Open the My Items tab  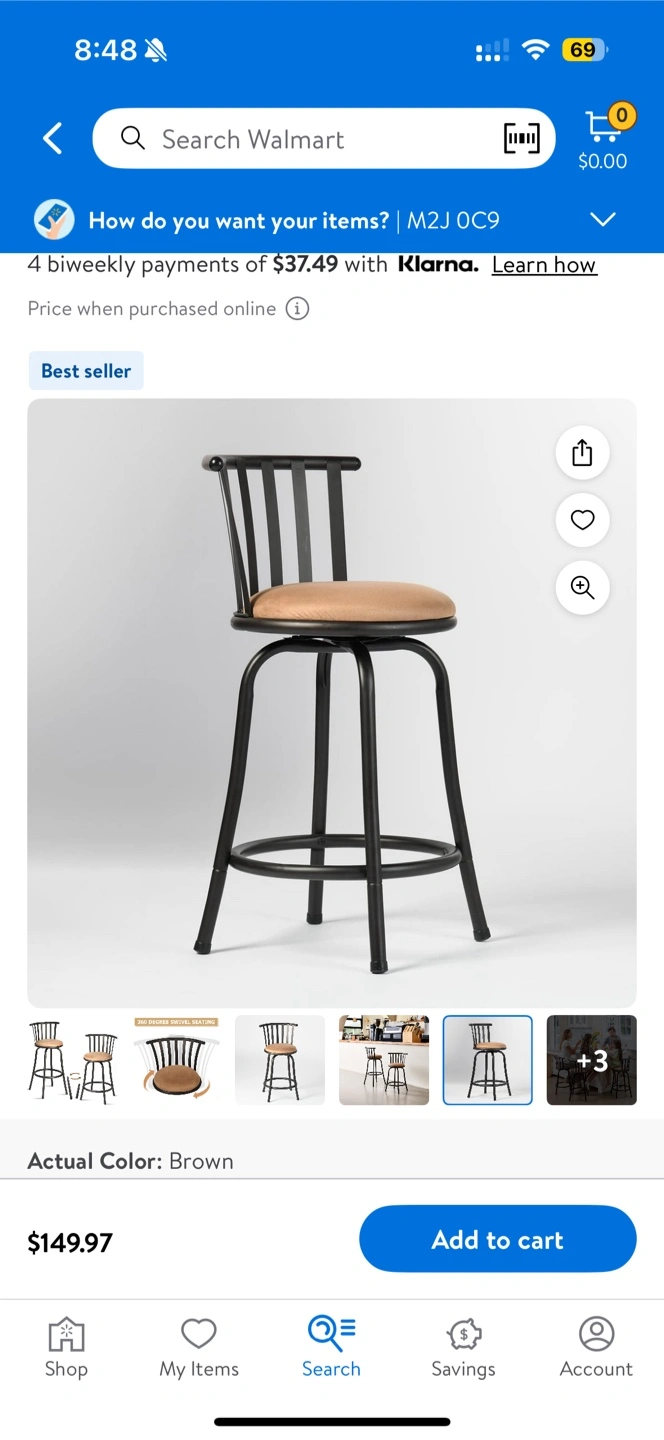click(199, 1347)
